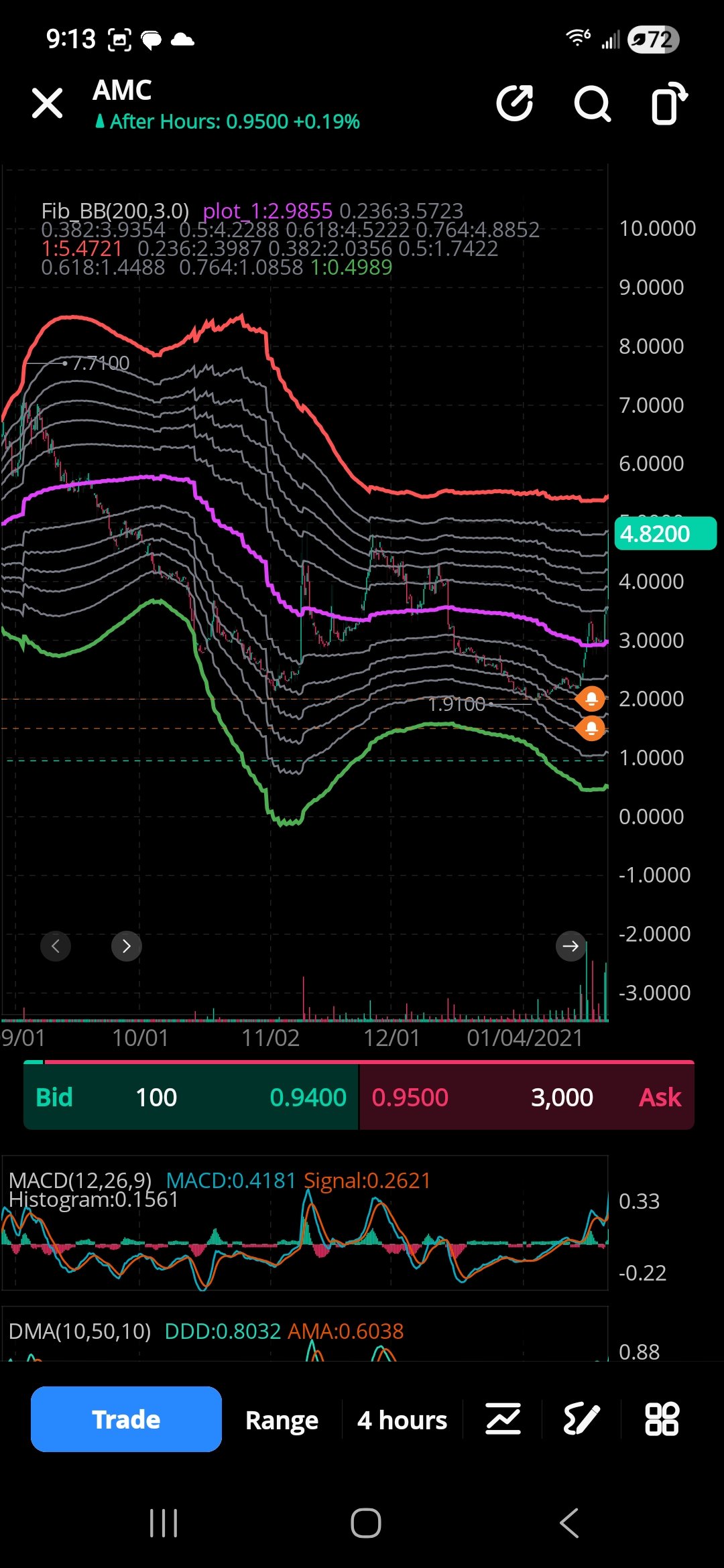Move chart cursor to previous candle
The height and width of the screenshot is (1568, 724).
[x=56, y=946]
